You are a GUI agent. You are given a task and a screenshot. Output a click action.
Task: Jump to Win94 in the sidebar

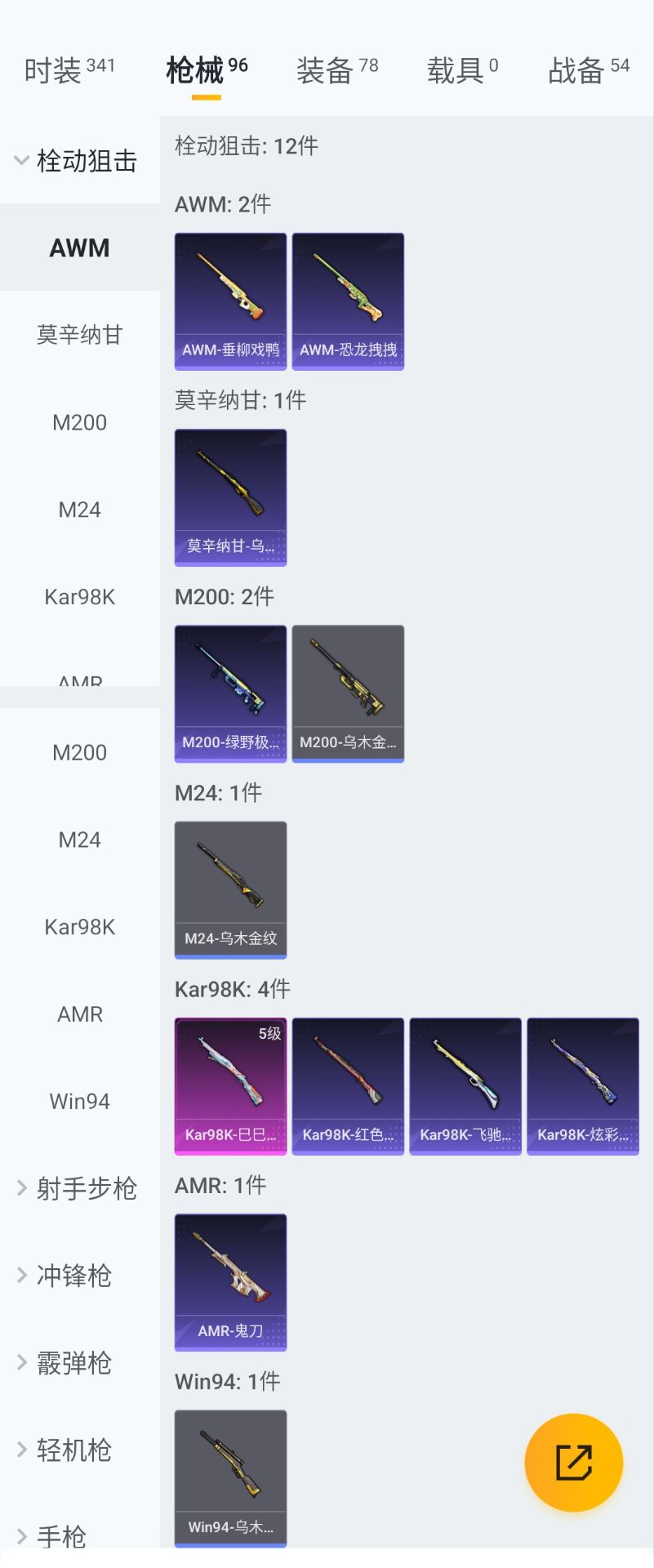point(79,1101)
